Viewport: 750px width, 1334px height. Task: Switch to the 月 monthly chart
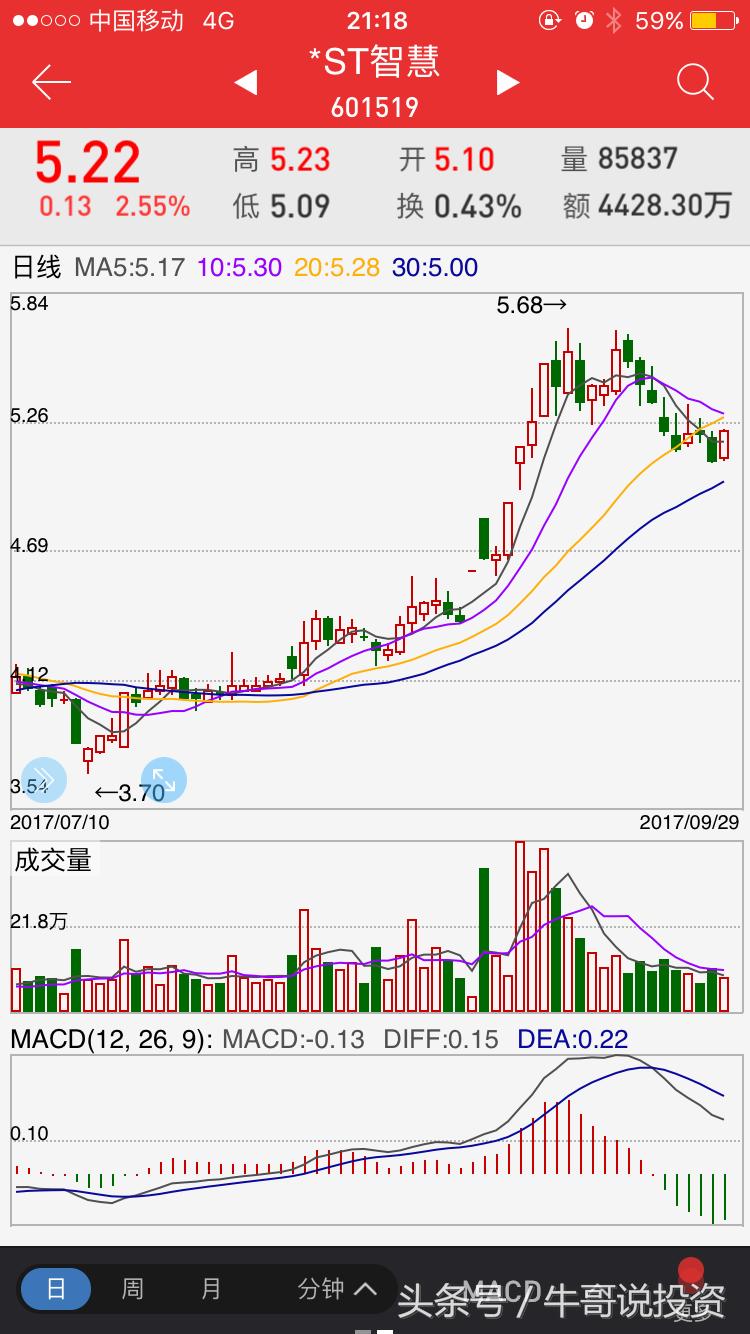click(x=210, y=1289)
